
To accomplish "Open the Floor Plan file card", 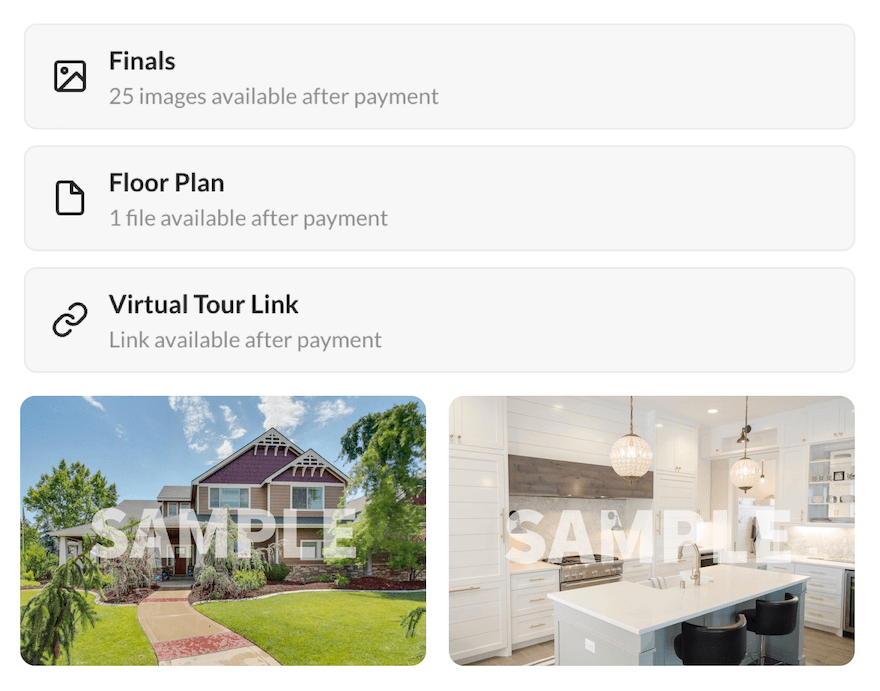I will pos(439,199).
